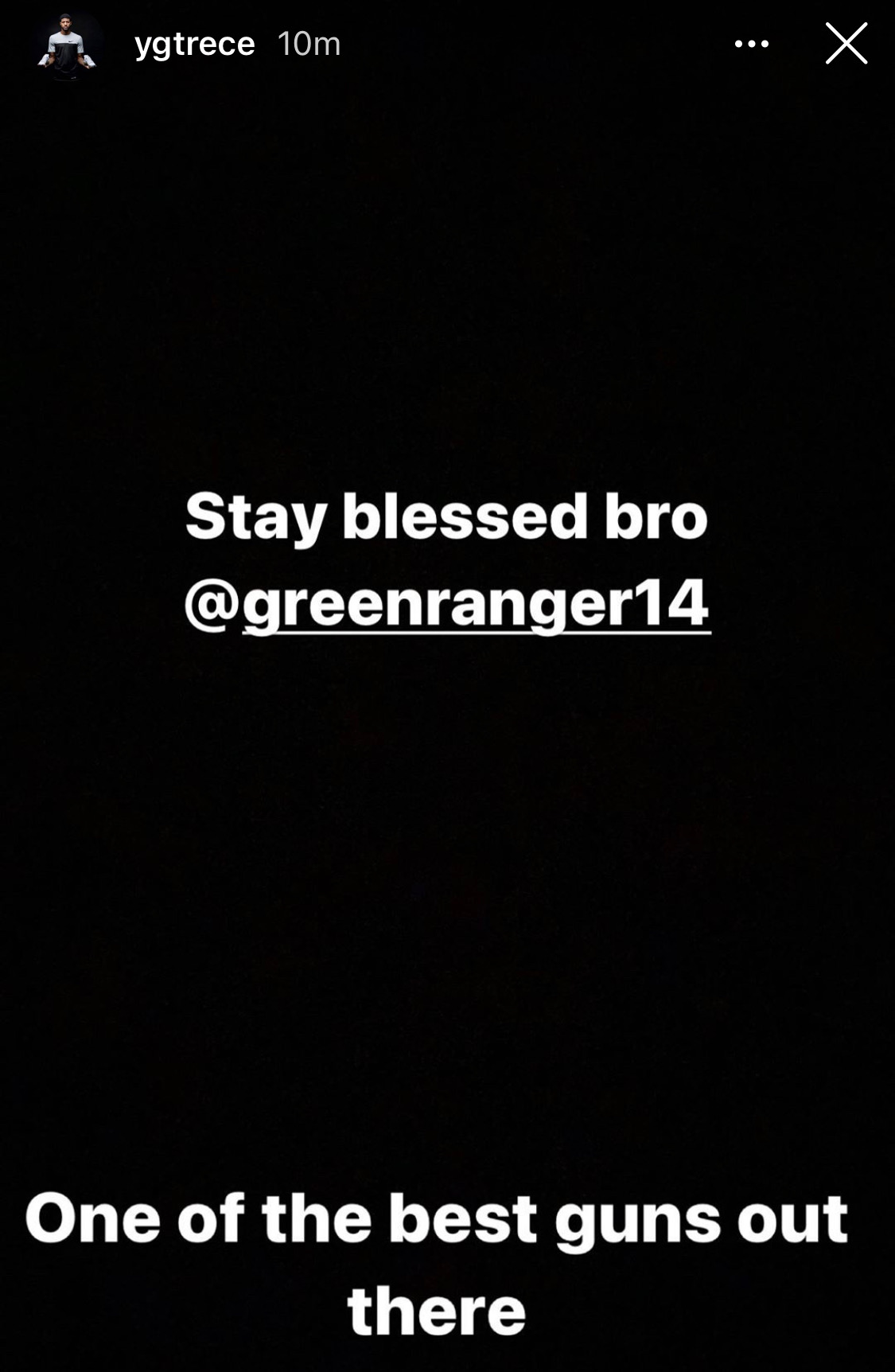The height and width of the screenshot is (1372, 895).
Task: Open ygtrece's profile picture
Action: (x=67, y=45)
